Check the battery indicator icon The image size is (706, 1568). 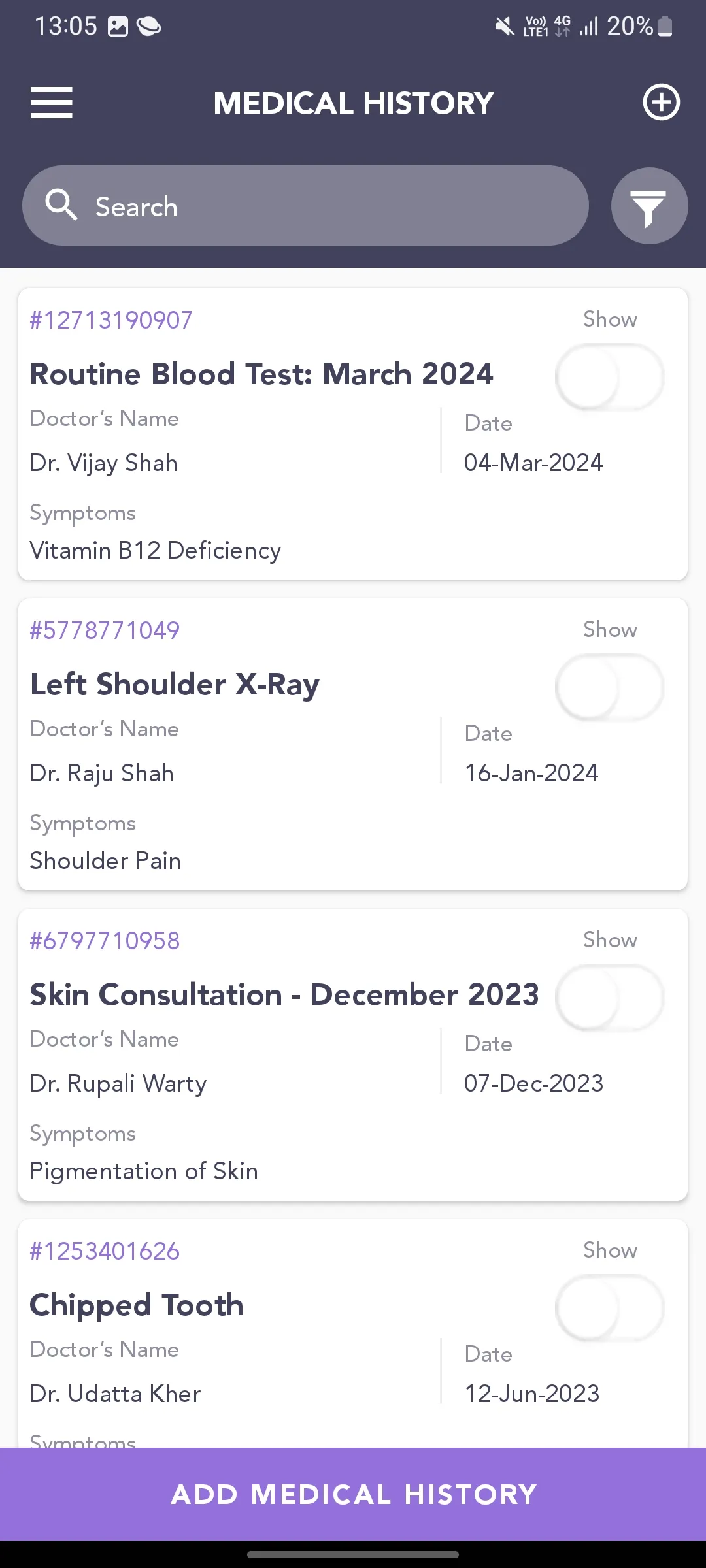click(x=665, y=26)
